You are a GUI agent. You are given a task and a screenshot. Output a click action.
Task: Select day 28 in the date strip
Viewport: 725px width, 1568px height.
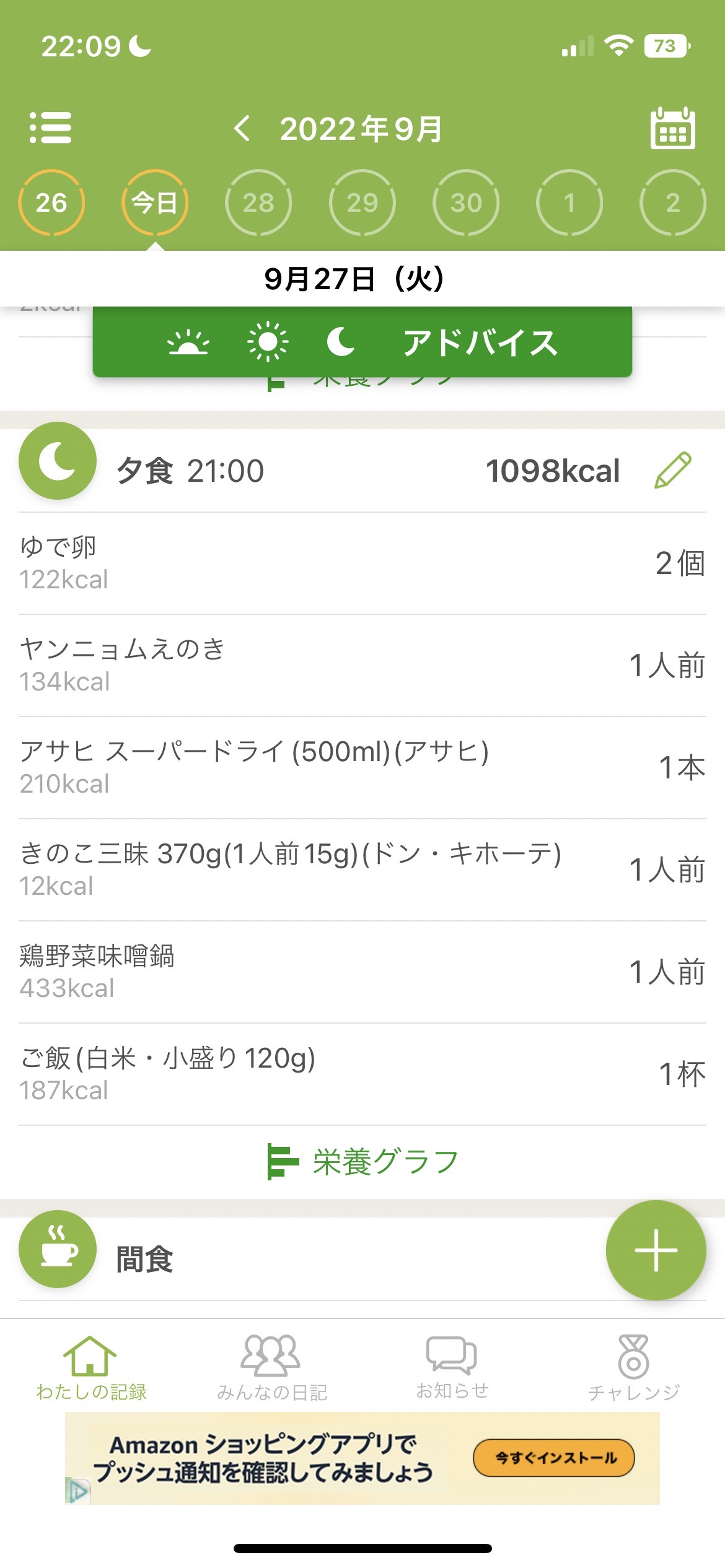point(258,203)
